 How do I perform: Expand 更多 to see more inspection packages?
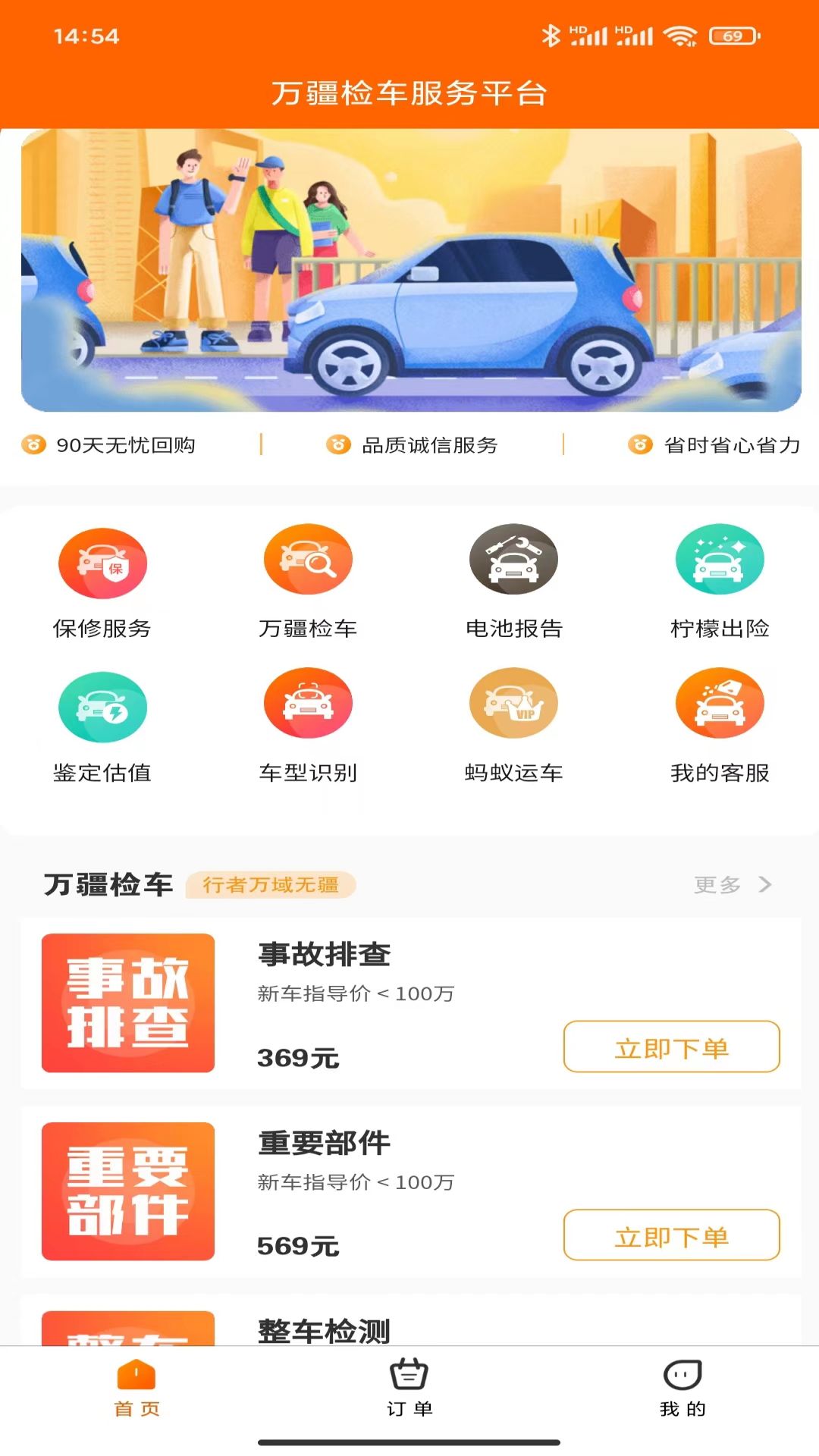pyautogui.click(x=716, y=884)
